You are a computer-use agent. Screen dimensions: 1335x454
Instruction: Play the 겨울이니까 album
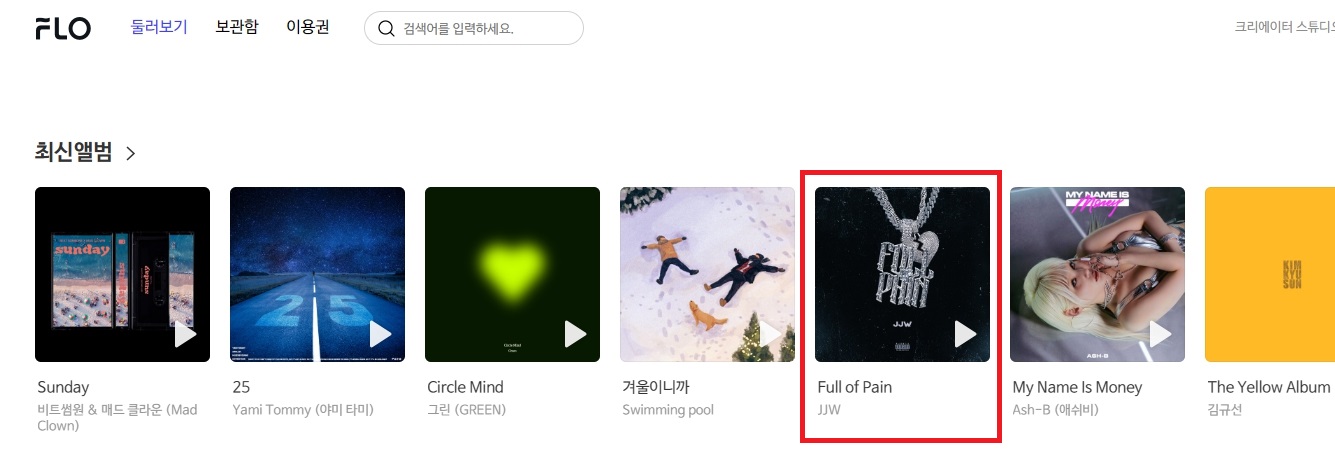pos(771,334)
